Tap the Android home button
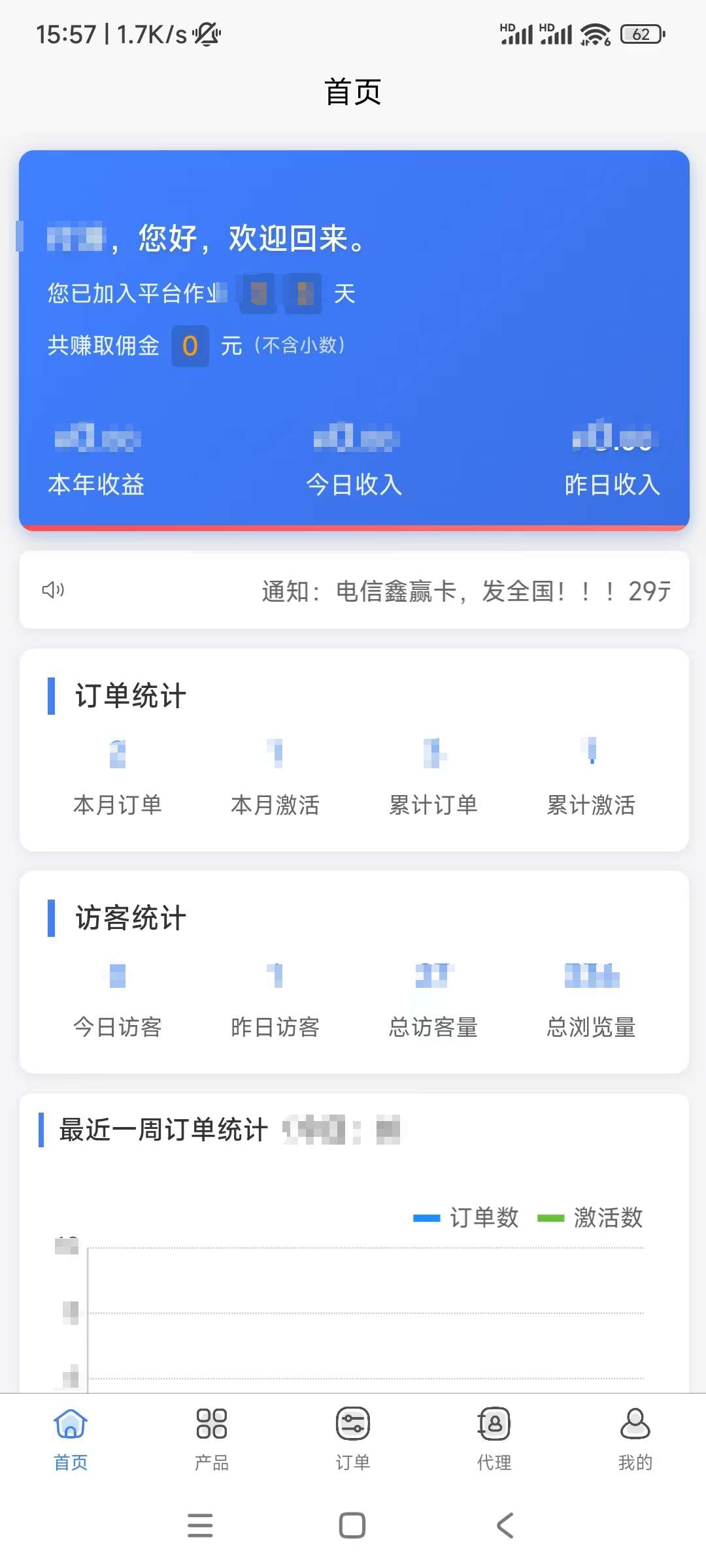 (352, 1525)
